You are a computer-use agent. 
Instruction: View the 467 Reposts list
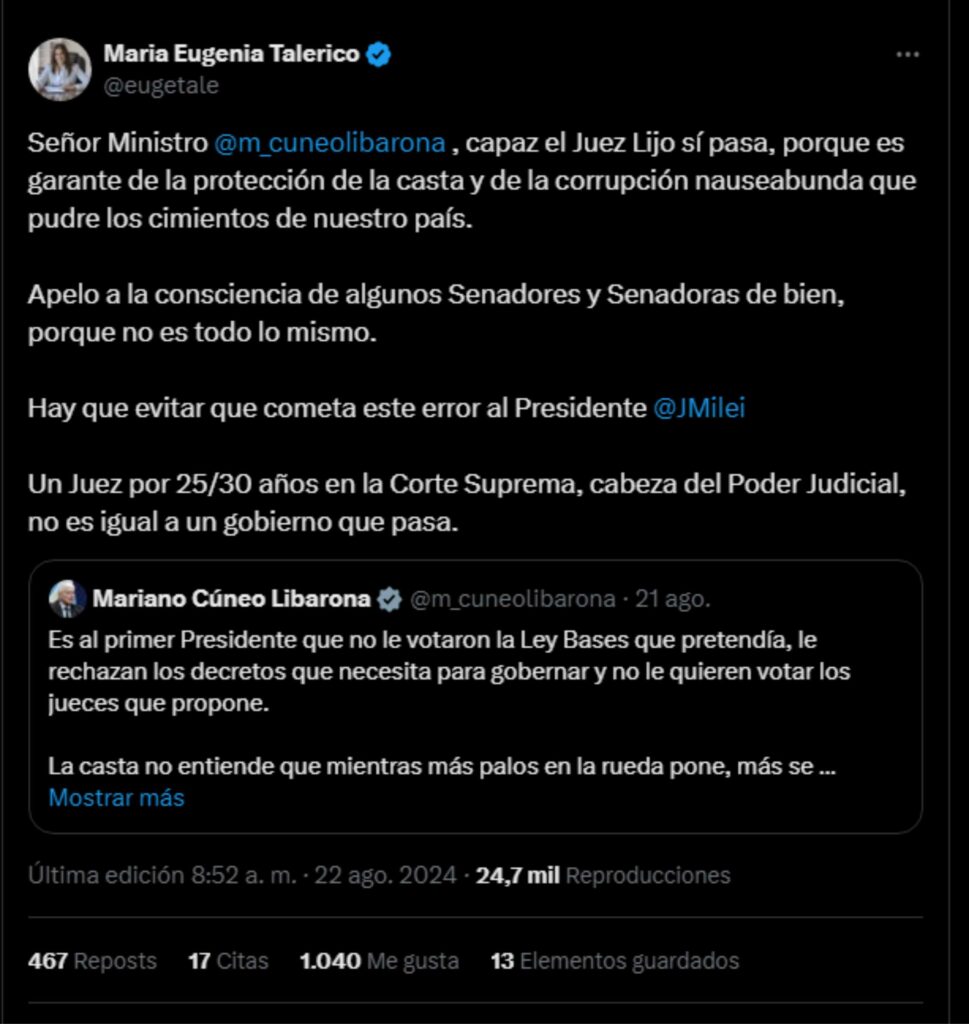93,961
